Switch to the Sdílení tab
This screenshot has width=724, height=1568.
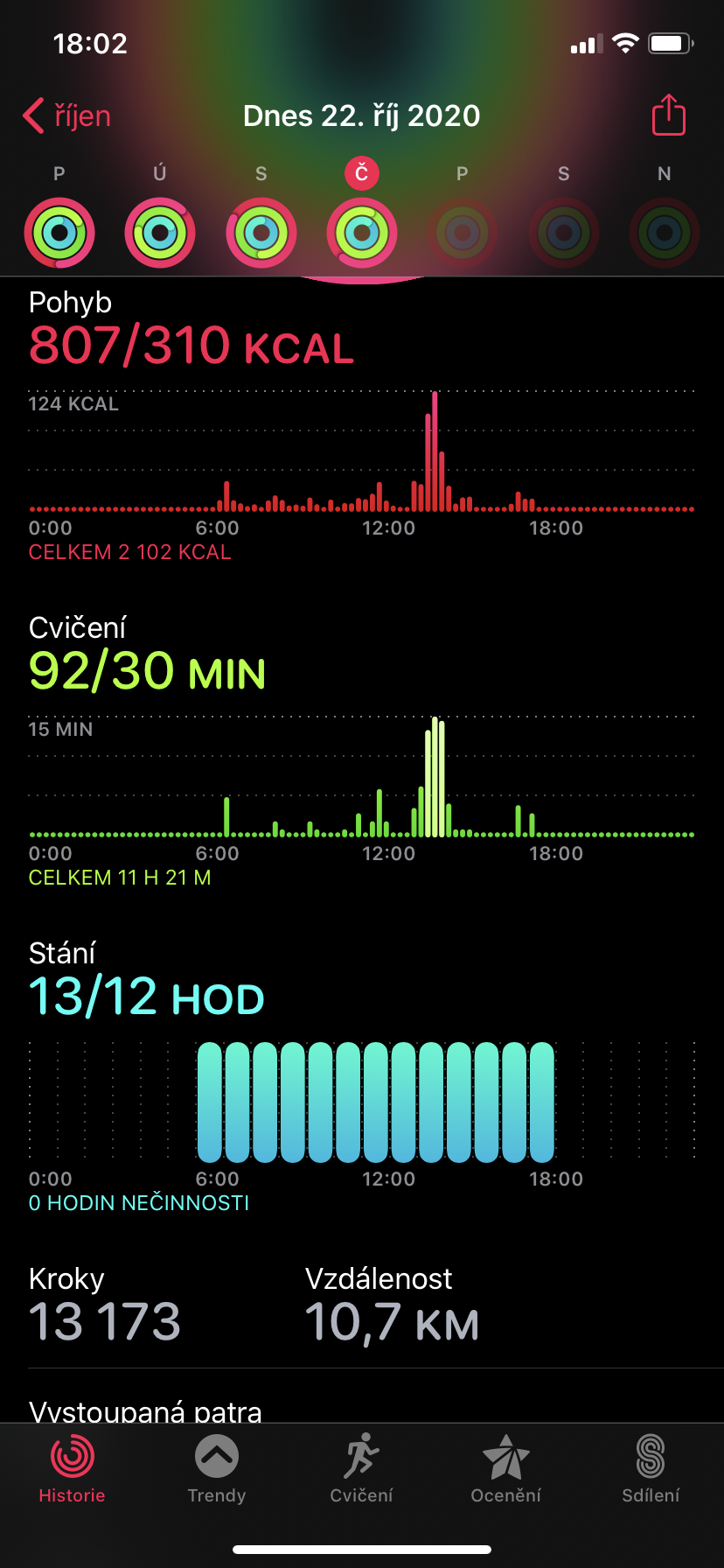pos(651,1469)
